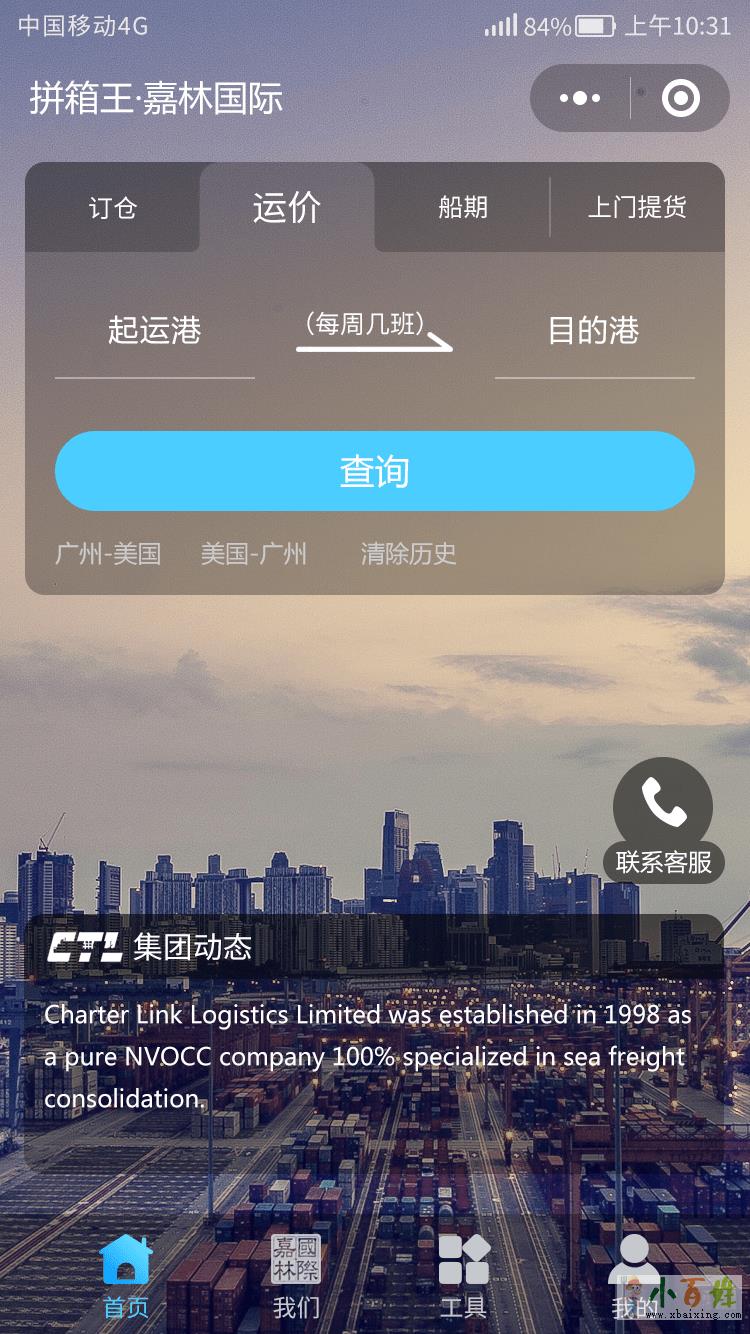Image resolution: width=750 pixels, height=1334 pixels.
Task: Choose the 目的港 destination port field
Action: pos(594,332)
